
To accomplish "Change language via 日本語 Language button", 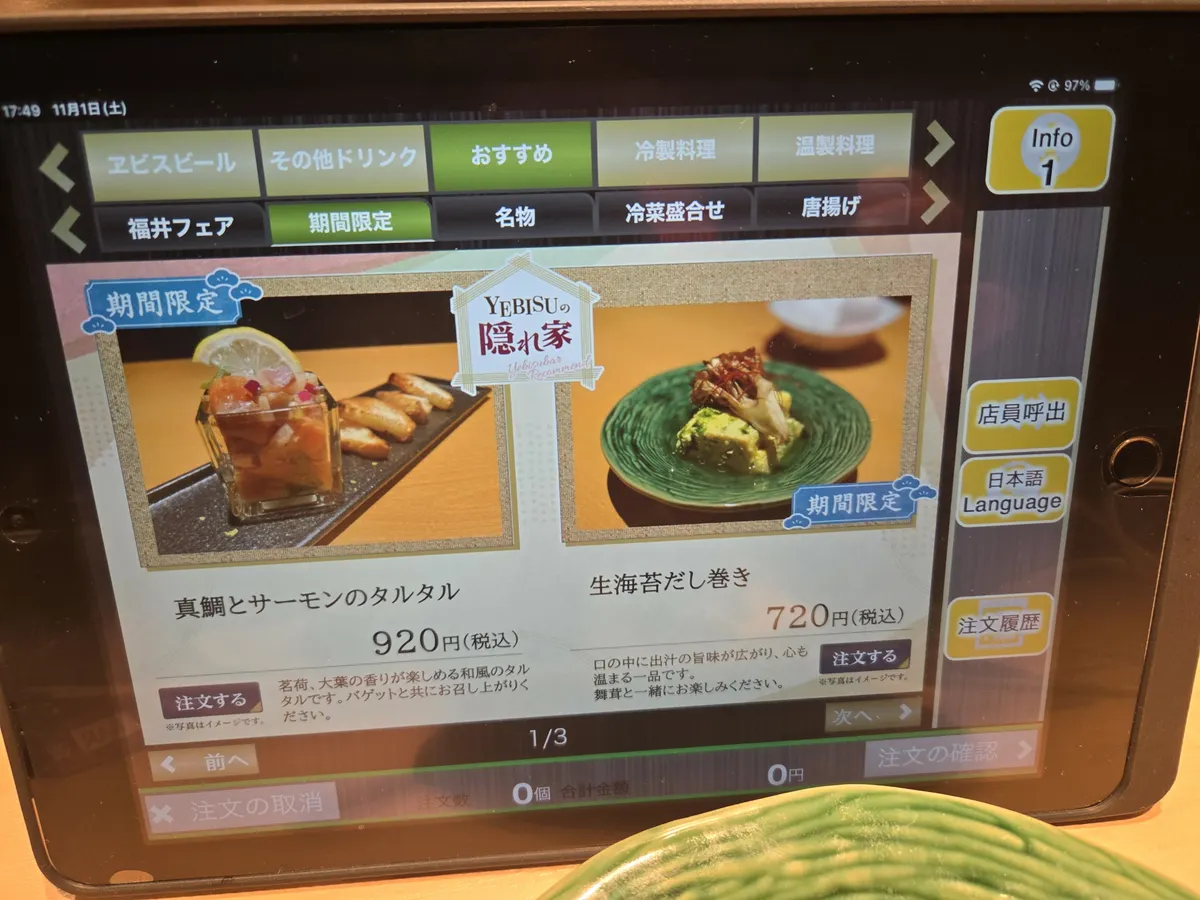I will (1012, 491).
